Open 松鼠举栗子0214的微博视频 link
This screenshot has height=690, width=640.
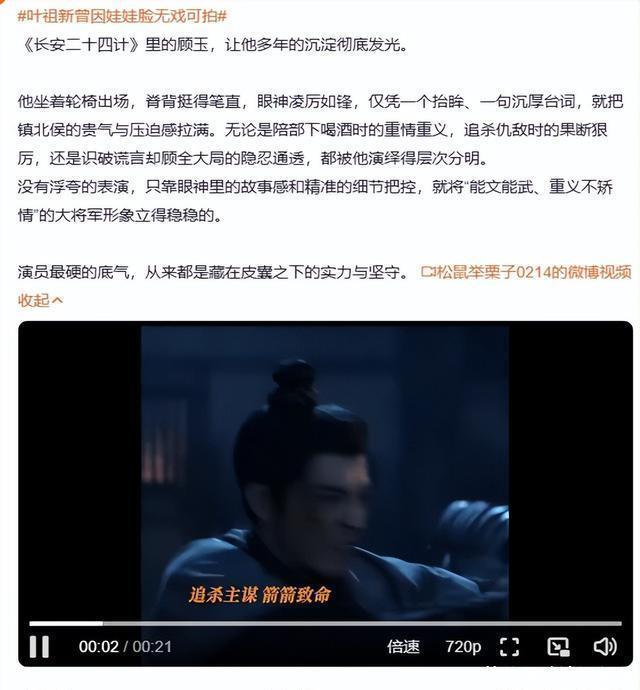(527, 272)
